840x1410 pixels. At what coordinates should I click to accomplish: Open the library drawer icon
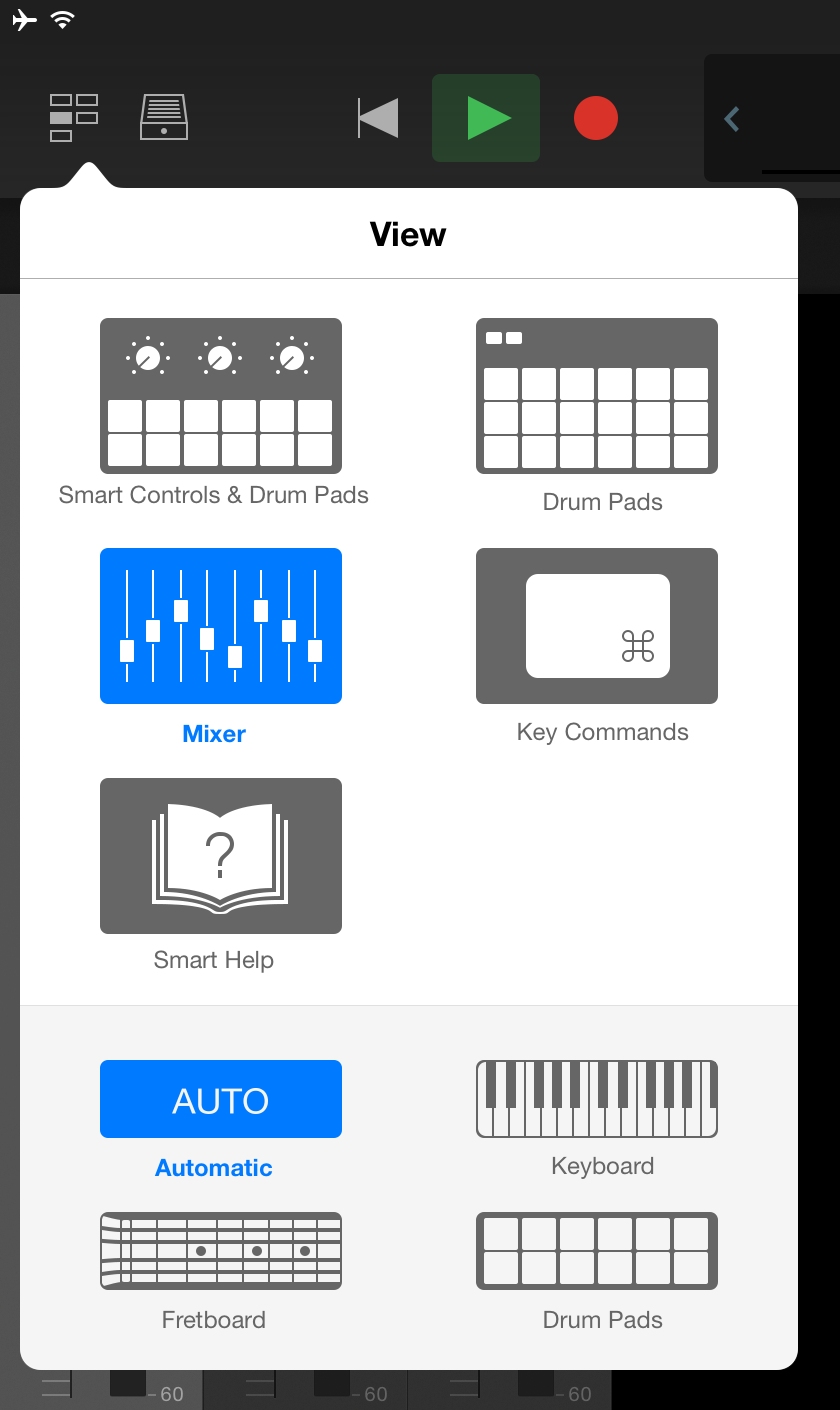coord(164,117)
